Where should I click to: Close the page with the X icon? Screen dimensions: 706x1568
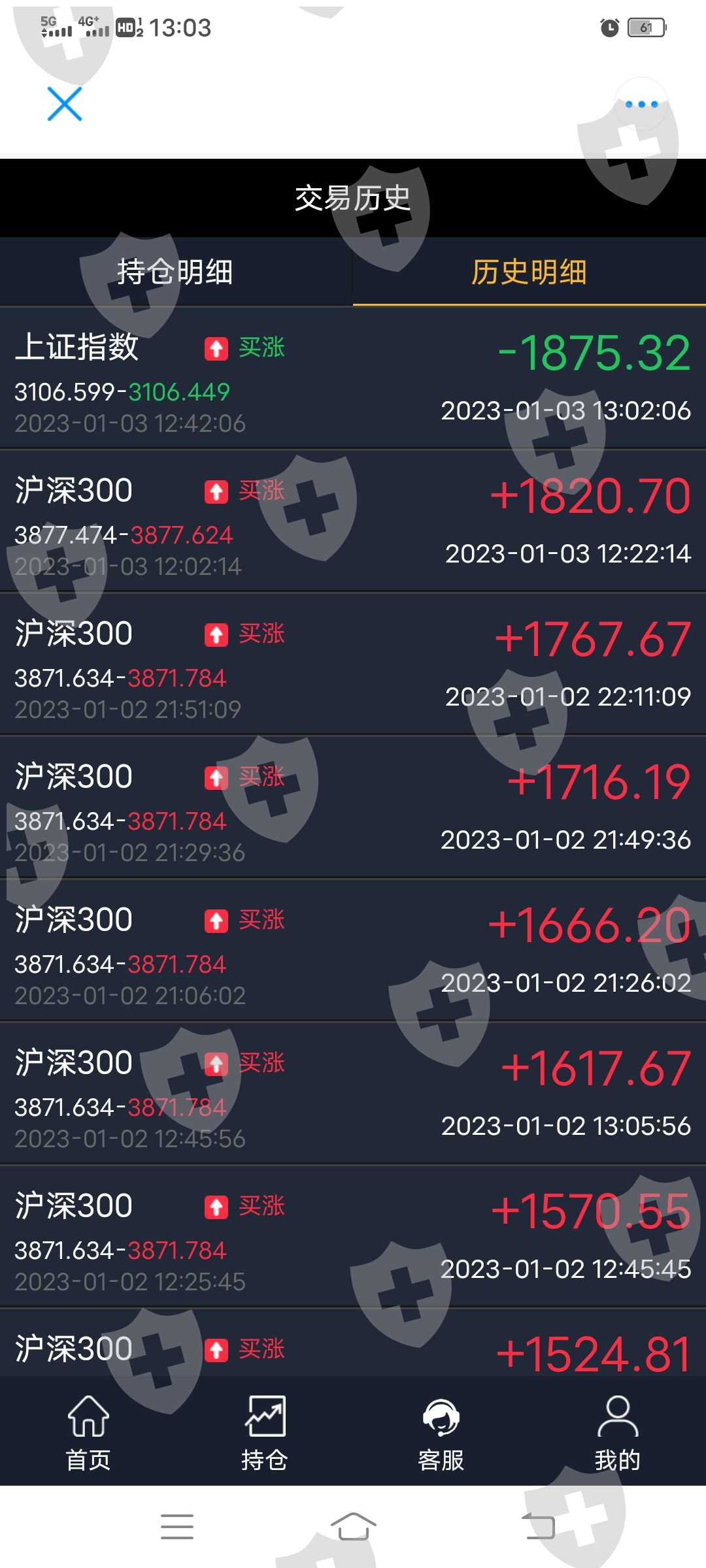click(x=65, y=104)
